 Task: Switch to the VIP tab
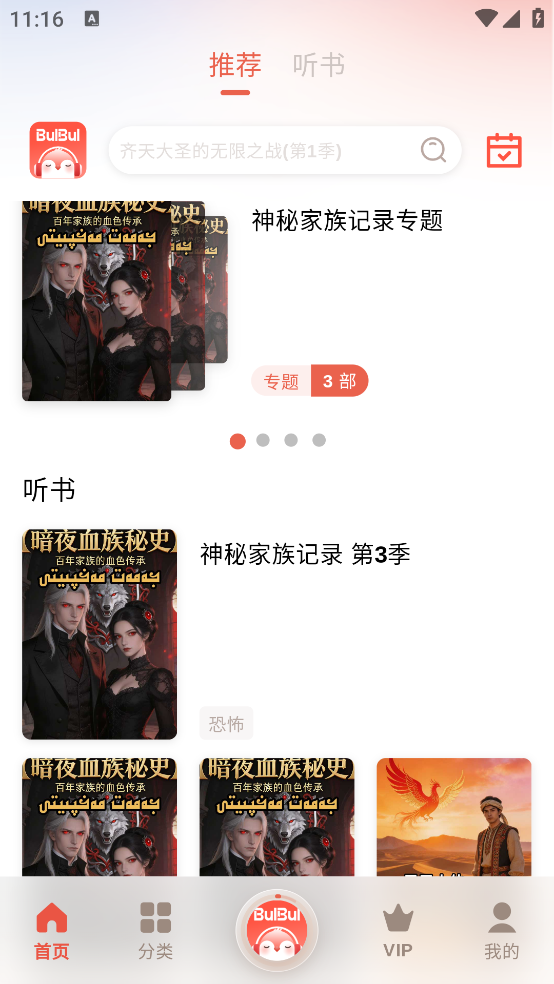pos(398,931)
